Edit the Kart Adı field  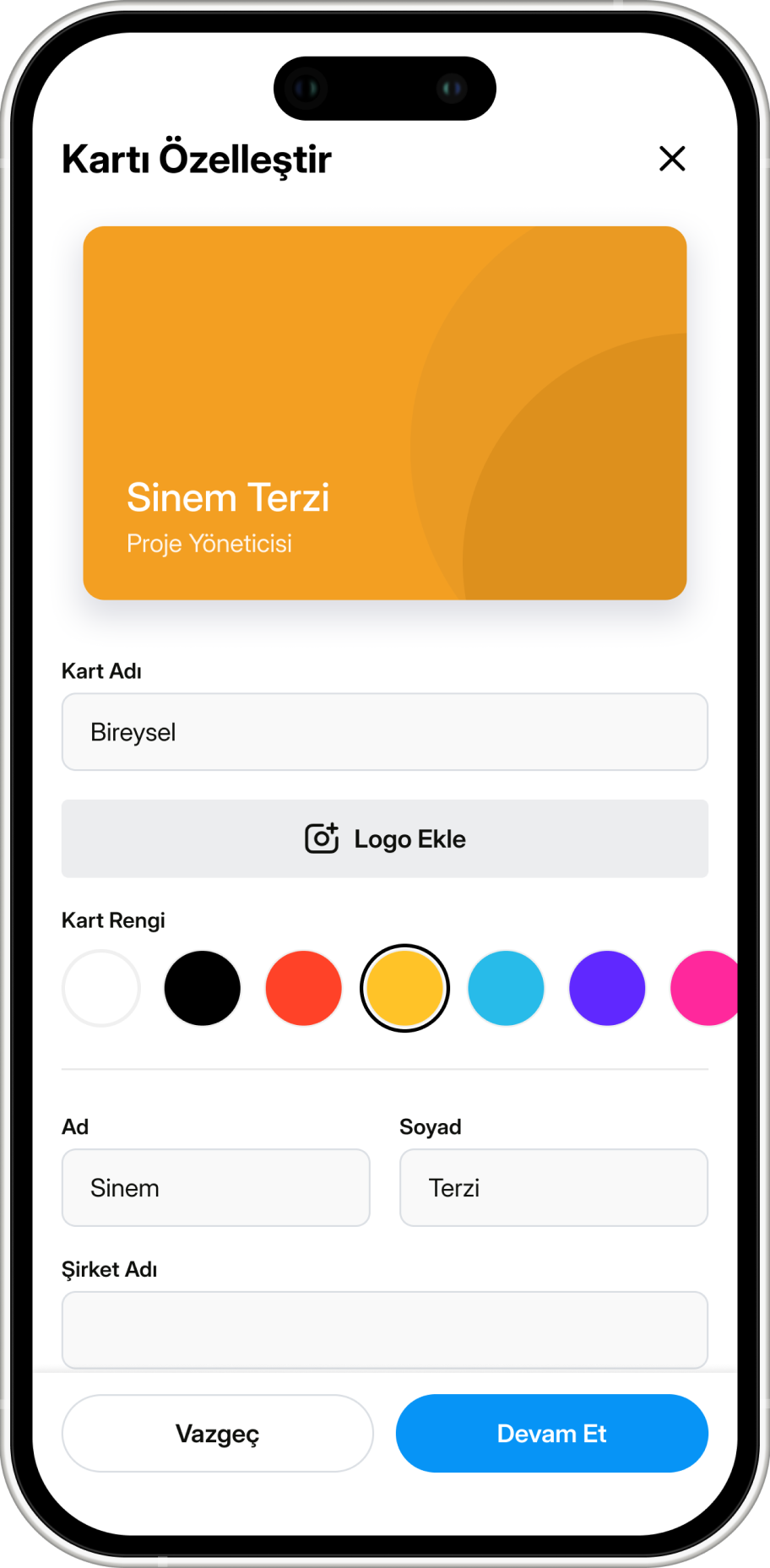pyautogui.click(x=384, y=732)
